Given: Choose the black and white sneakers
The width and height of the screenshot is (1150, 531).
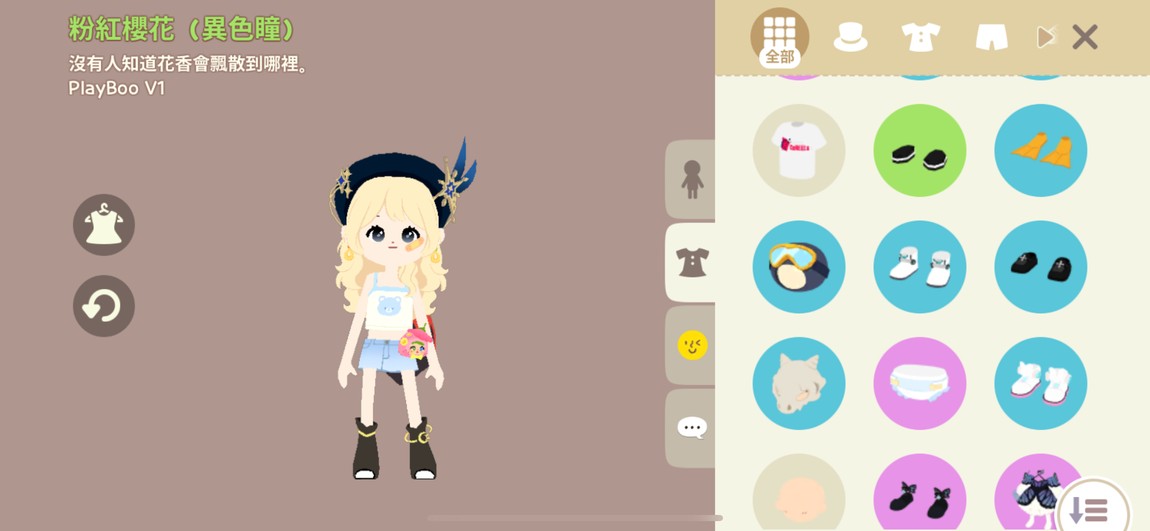Looking at the screenshot, I should pos(920,151).
